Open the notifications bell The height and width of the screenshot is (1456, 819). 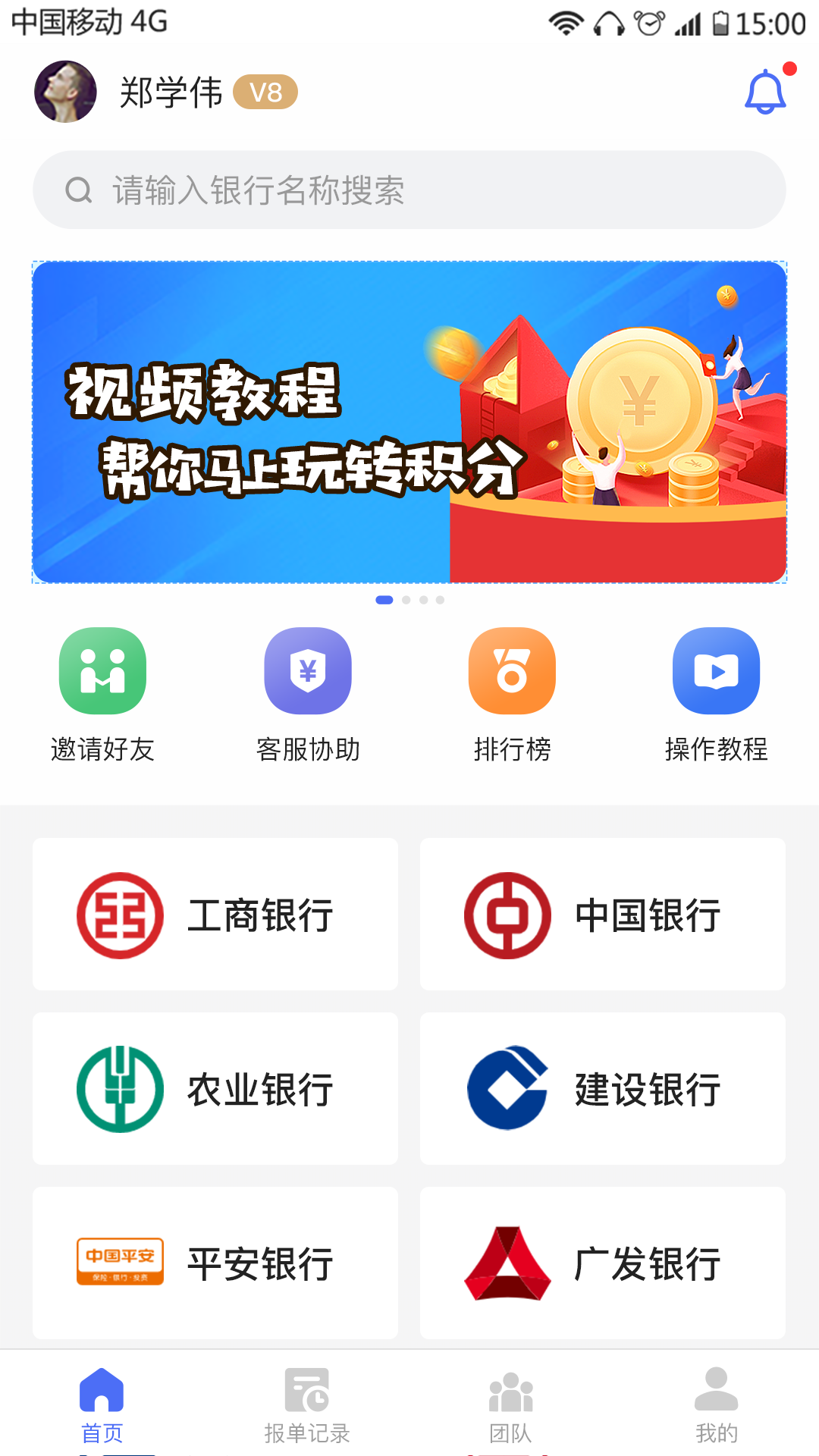tap(766, 92)
